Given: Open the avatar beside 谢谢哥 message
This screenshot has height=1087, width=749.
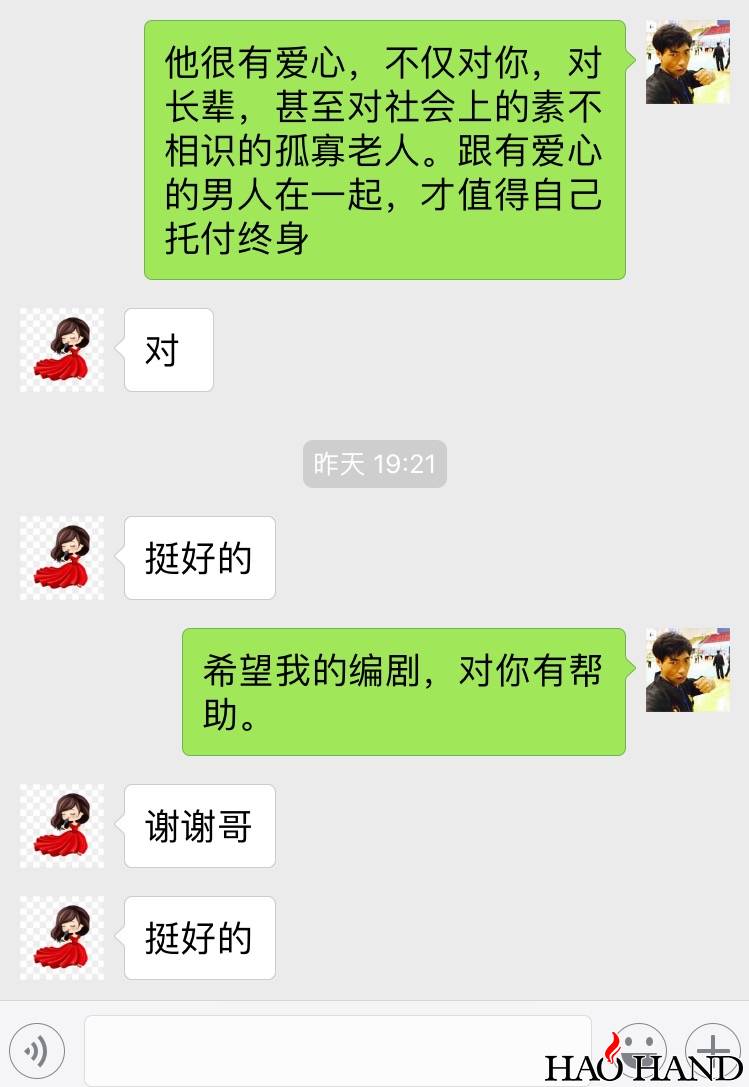Looking at the screenshot, I should tap(62, 825).
